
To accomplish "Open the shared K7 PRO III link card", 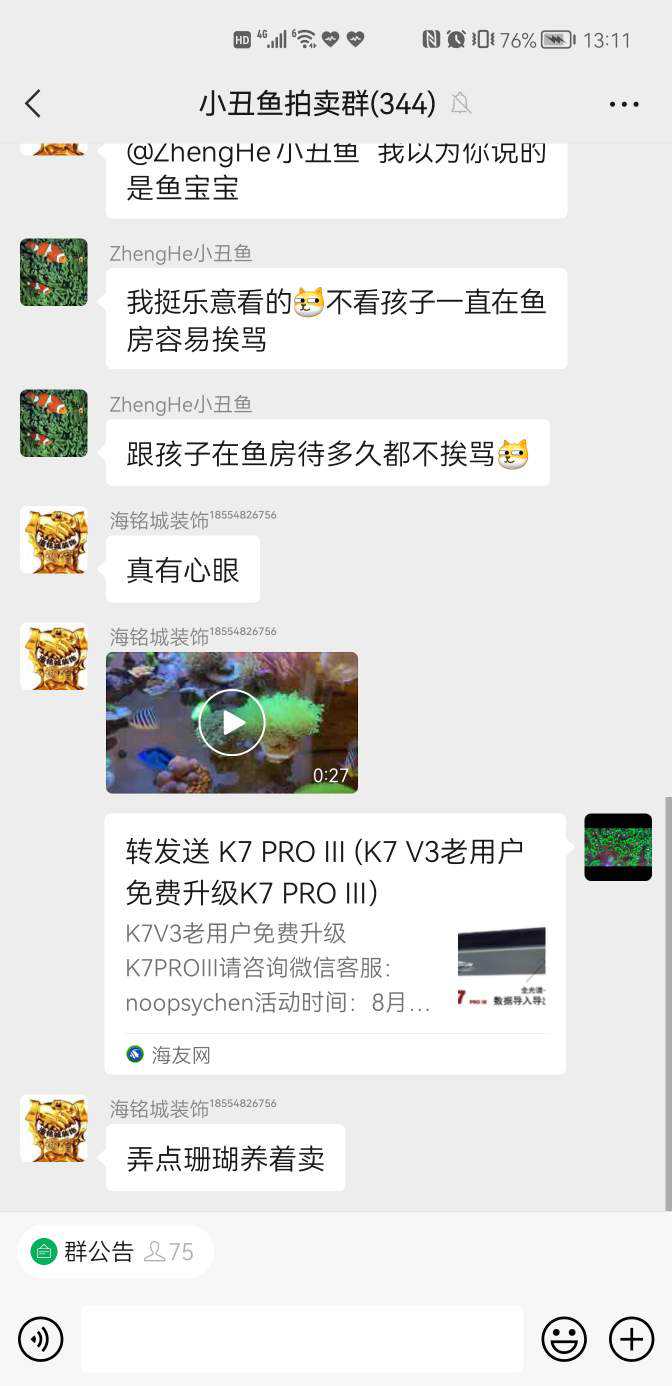I will click(335, 942).
